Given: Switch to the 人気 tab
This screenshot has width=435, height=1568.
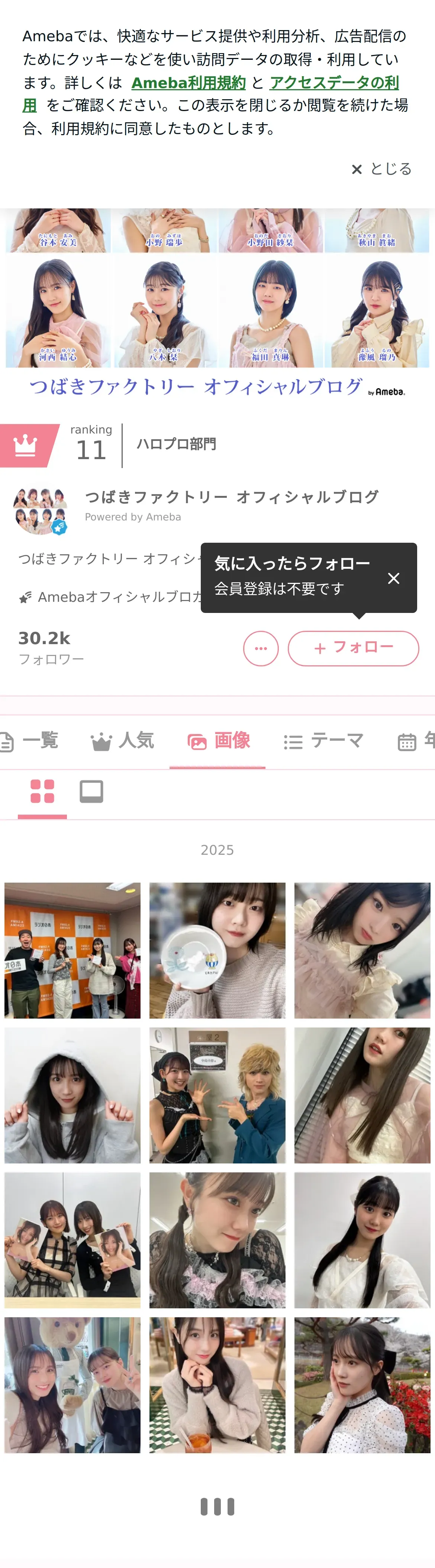Looking at the screenshot, I should coord(122,741).
